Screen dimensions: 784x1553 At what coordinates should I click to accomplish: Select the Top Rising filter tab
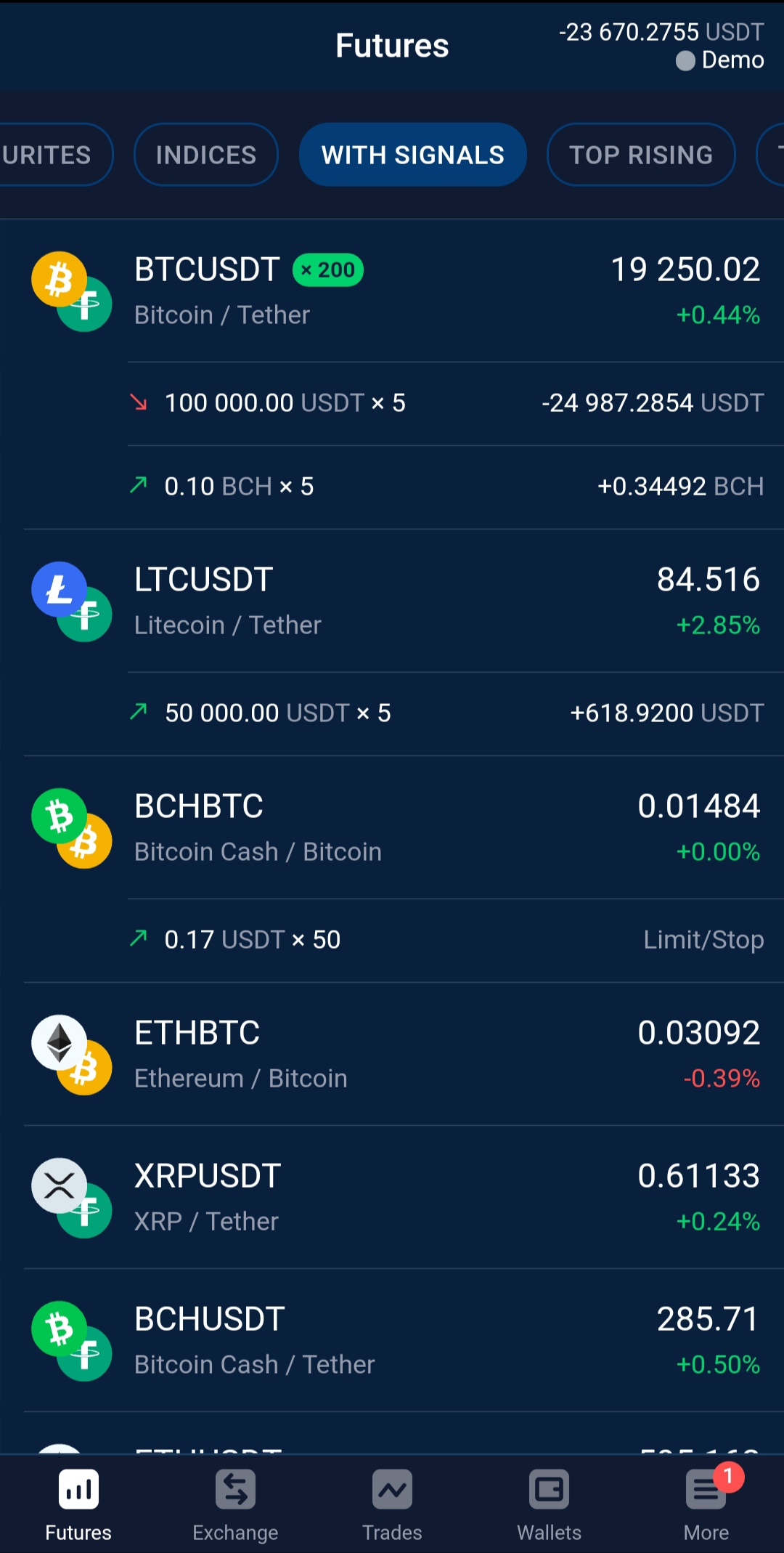tap(640, 155)
